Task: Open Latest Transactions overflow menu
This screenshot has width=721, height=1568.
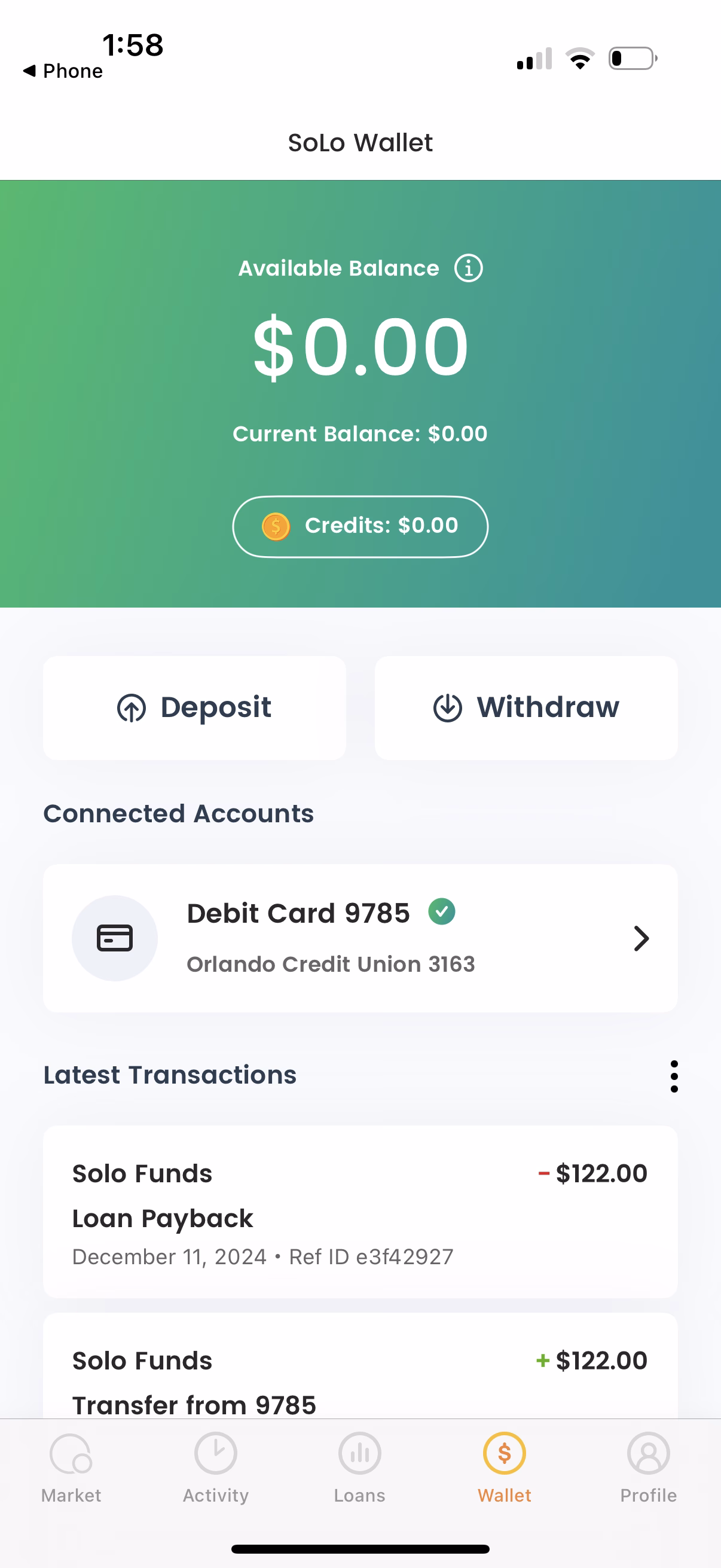Action: click(x=674, y=1076)
